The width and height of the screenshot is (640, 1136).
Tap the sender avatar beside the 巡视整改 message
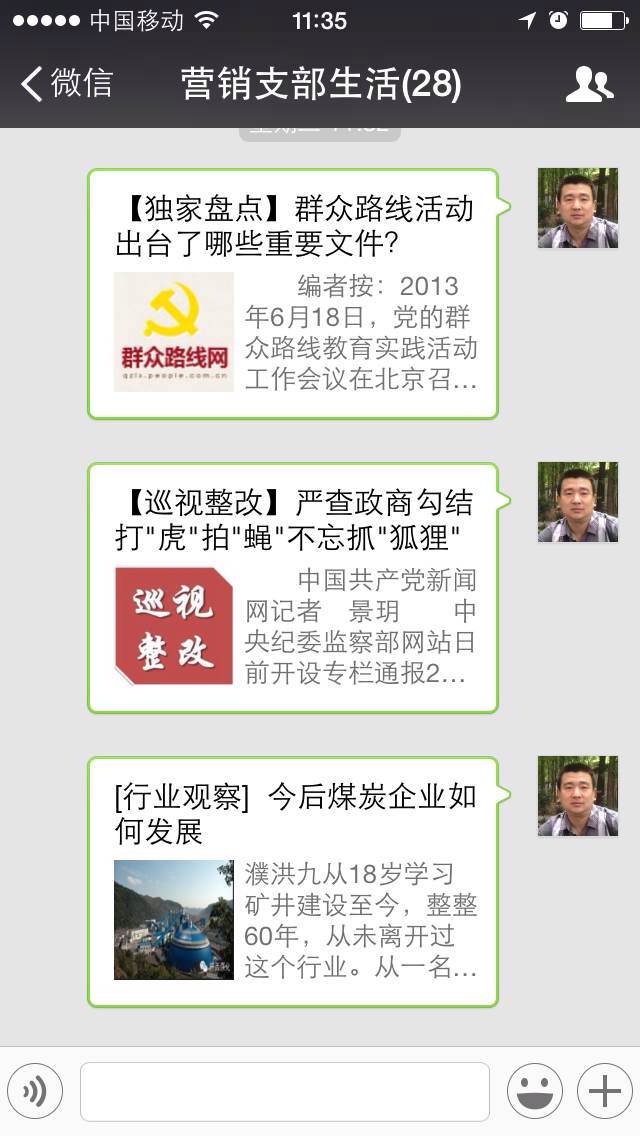pyautogui.click(x=578, y=502)
